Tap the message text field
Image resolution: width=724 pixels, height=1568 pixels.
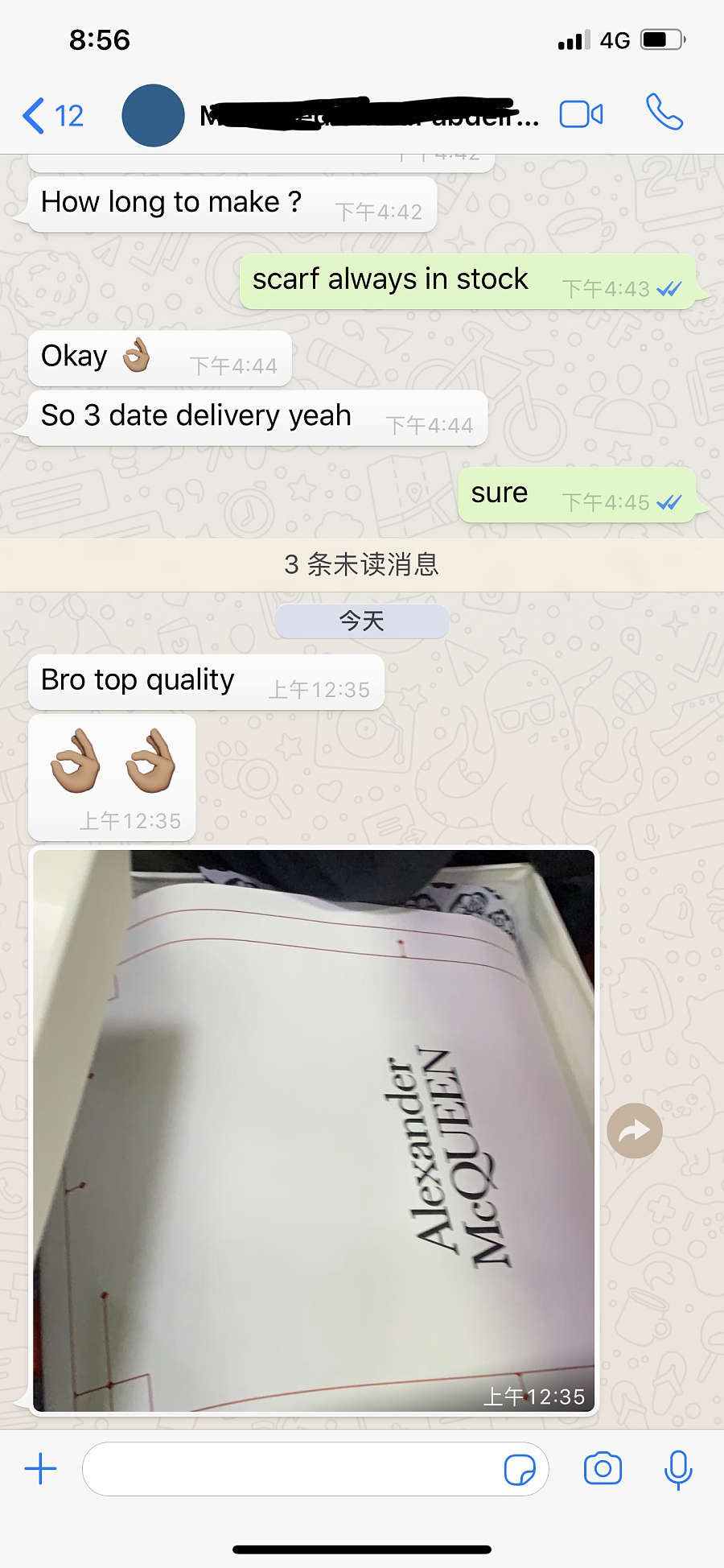290,1469
